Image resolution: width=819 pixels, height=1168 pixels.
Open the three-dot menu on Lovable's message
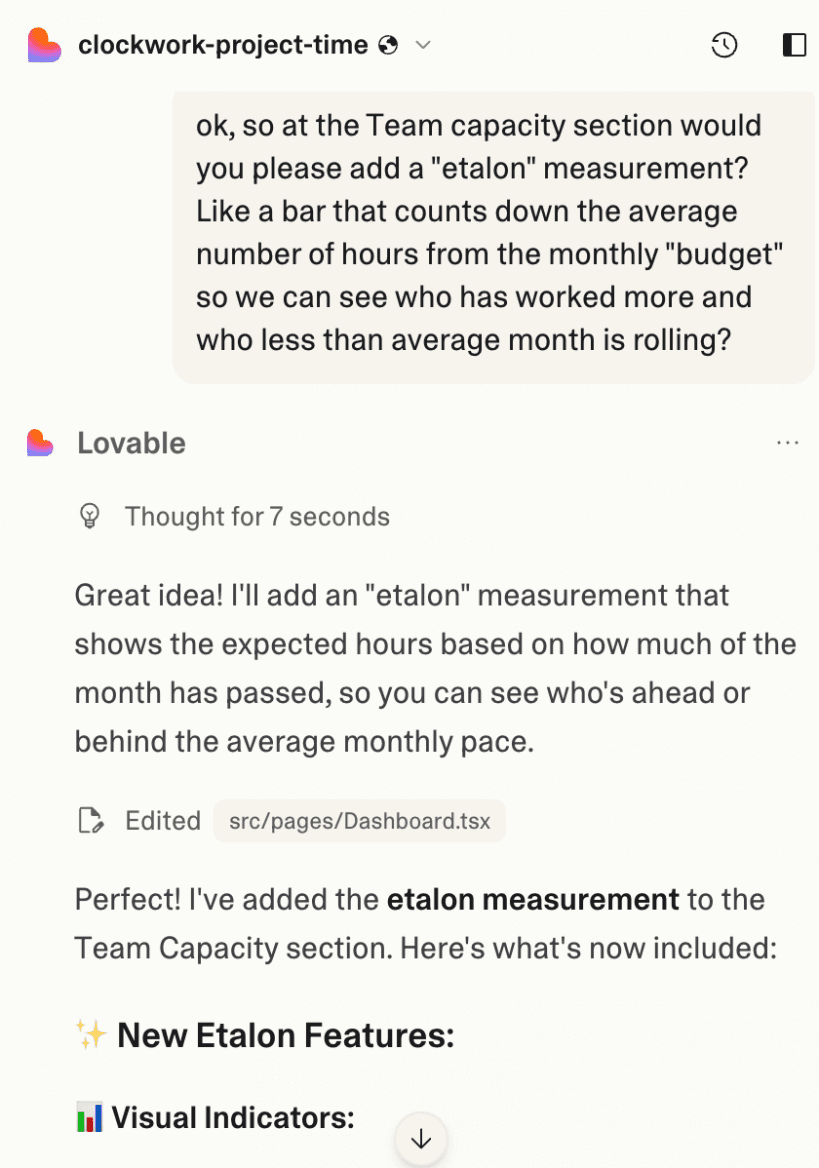tap(788, 443)
